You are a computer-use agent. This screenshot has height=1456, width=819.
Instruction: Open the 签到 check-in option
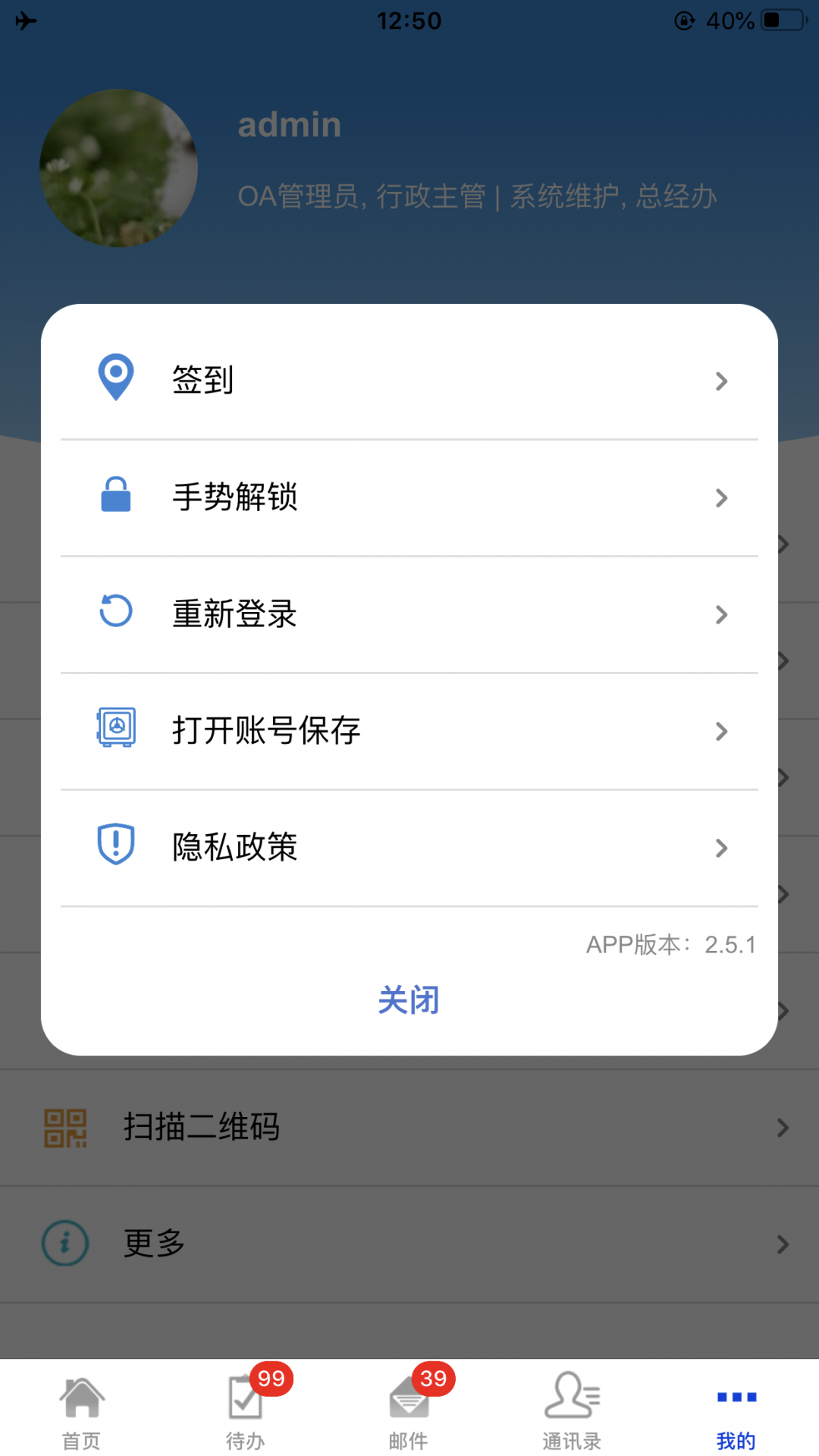point(409,379)
